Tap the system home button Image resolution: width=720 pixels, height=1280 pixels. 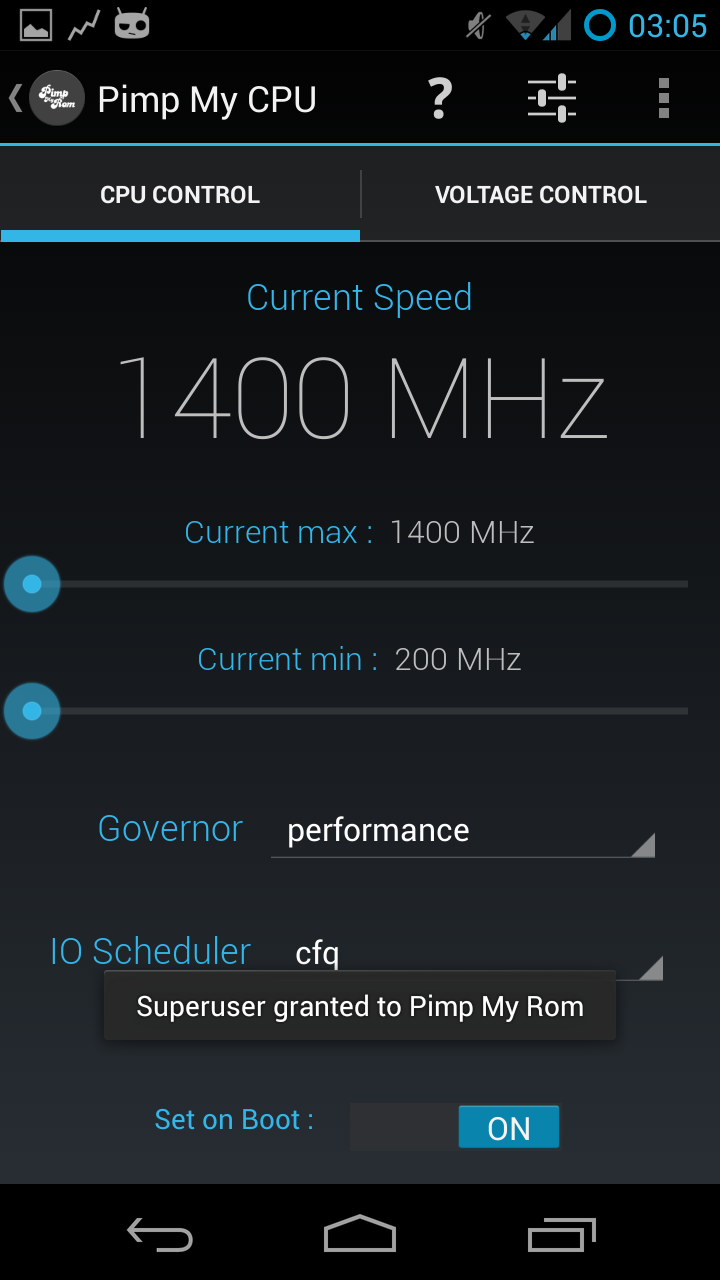point(360,1234)
